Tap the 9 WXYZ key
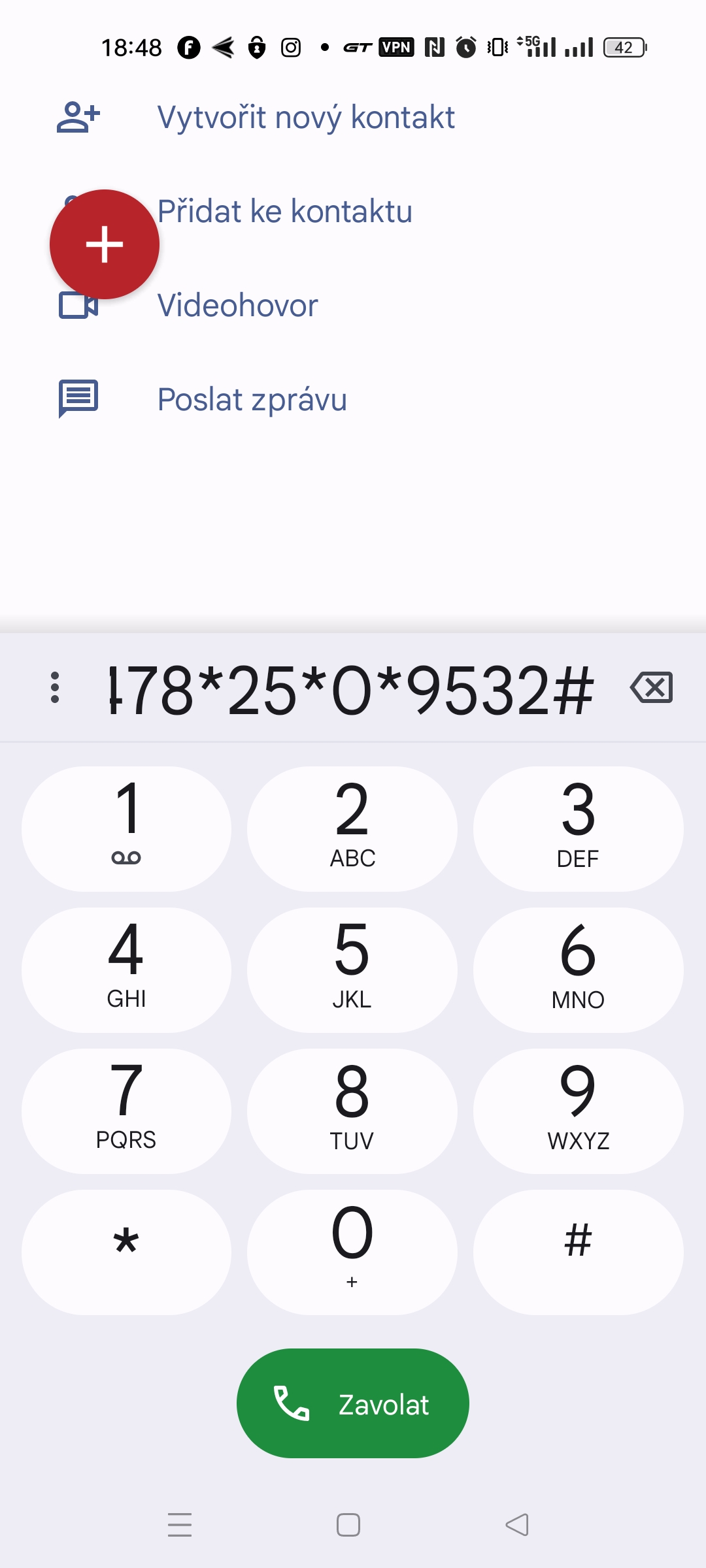 [x=579, y=1111]
